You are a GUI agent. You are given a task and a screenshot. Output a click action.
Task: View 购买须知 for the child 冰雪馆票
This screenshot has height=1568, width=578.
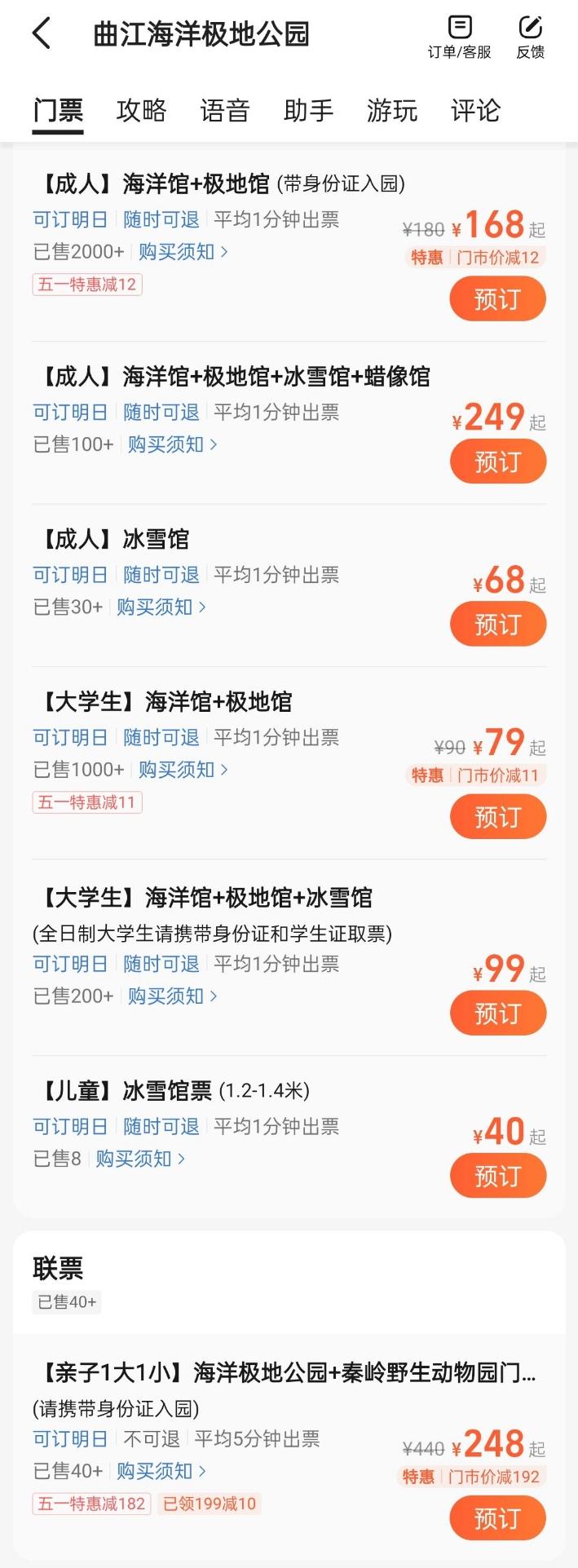(x=139, y=1159)
